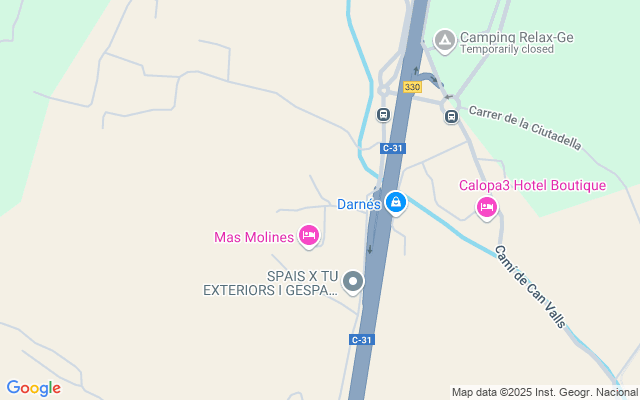
Task: Open the Camping Relax-Ge campsite marker
Action: click(x=444, y=41)
